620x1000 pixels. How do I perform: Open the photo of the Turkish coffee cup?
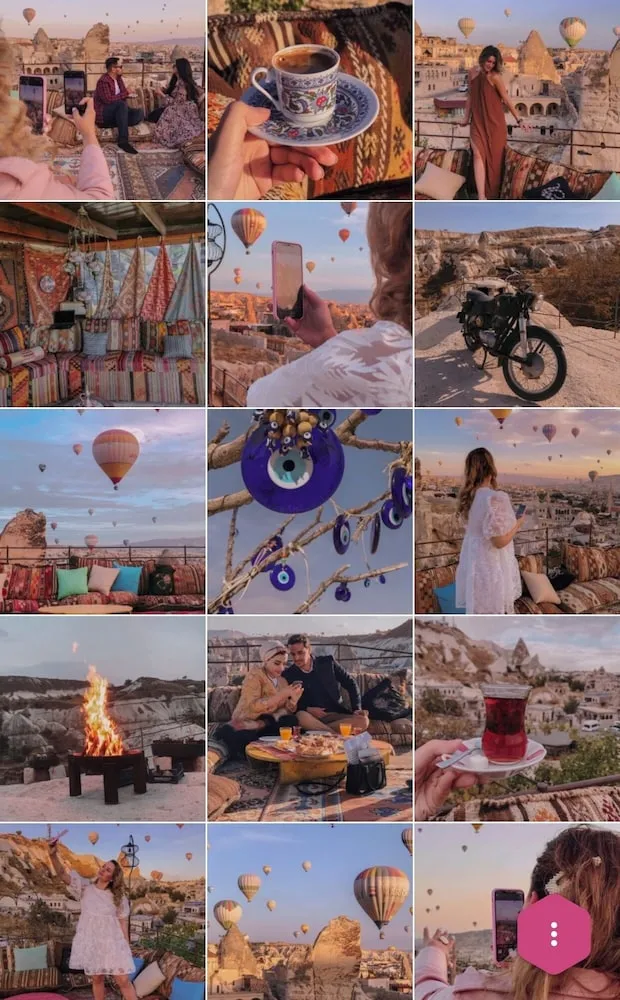[x=310, y=100]
